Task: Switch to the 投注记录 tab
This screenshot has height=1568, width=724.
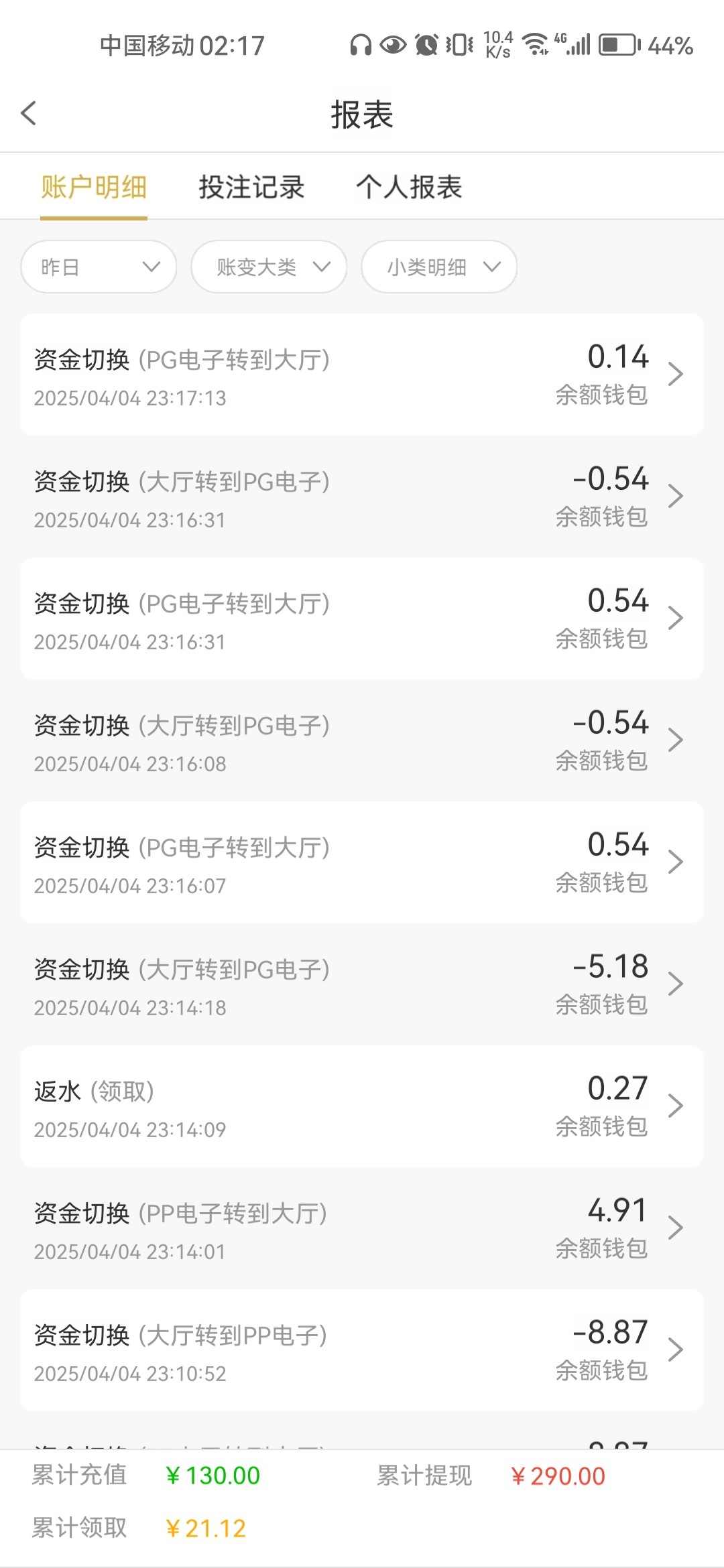Action: click(251, 187)
